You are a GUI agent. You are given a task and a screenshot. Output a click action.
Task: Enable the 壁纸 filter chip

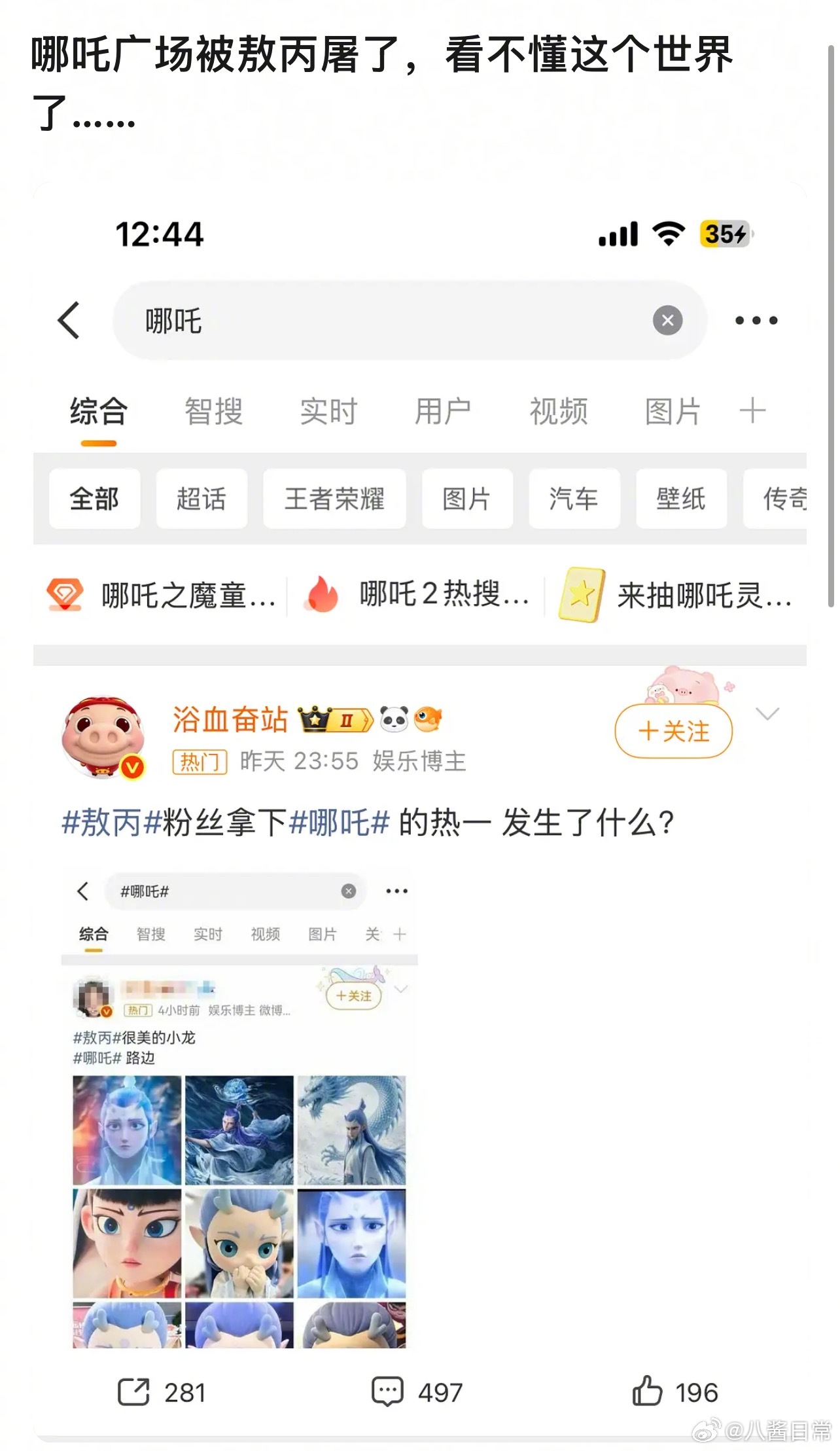click(x=681, y=499)
